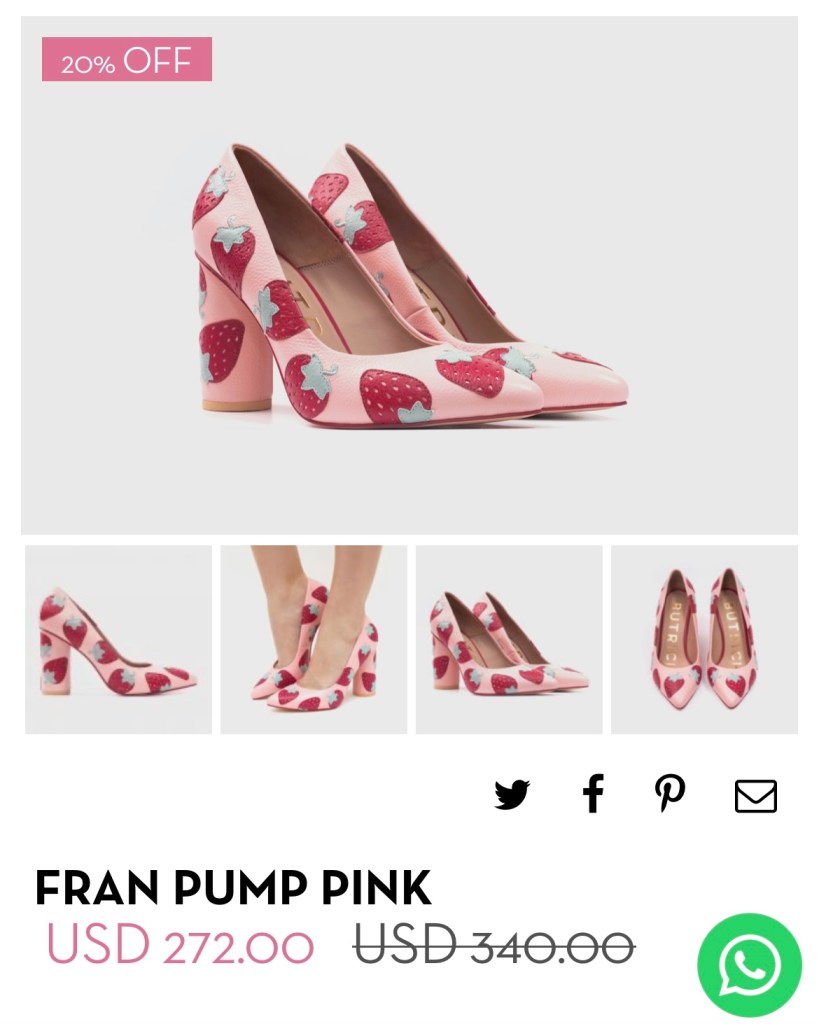This screenshot has width=819, height=1024.
Task: Share the pump on Facebook
Action: pos(593,794)
